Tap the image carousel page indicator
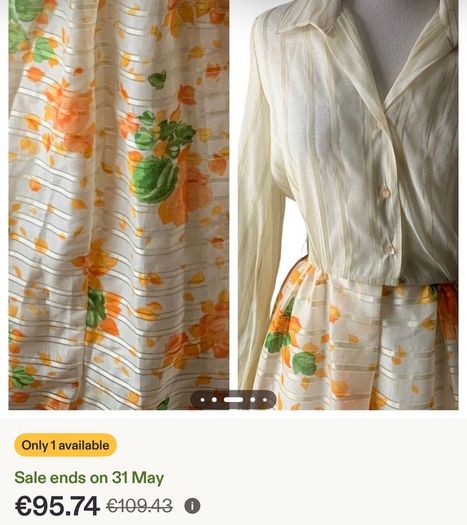Image resolution: width=467 pixels, height=525 pixels. pos(233,399)
